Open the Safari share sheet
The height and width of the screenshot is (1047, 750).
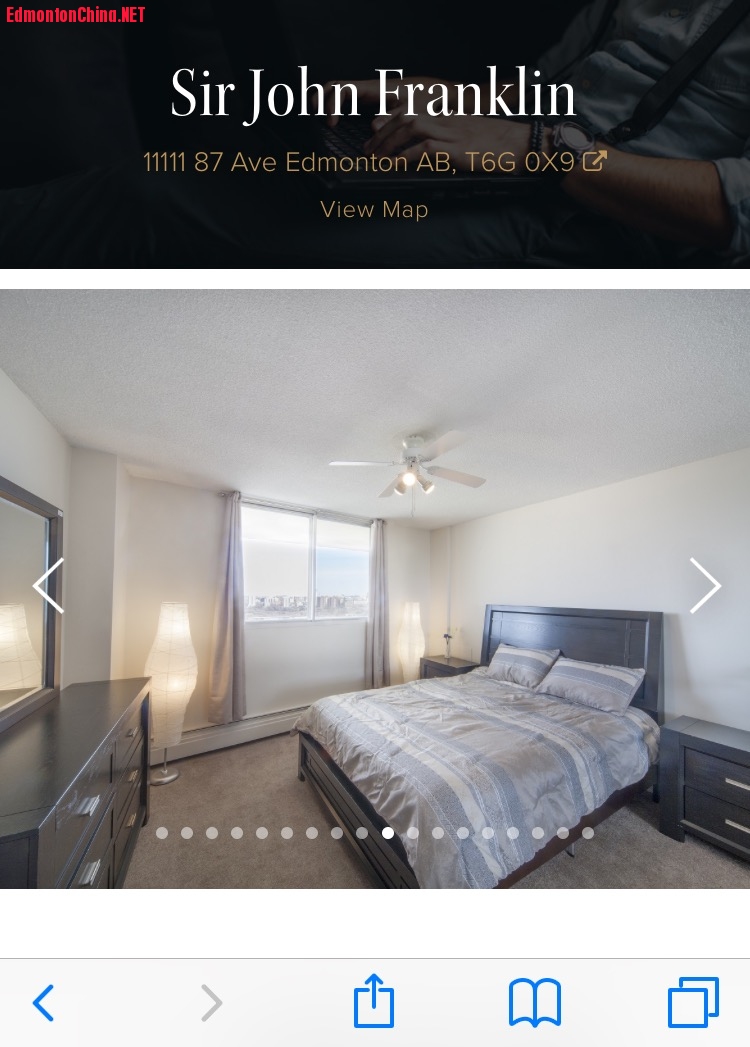[x=374, y=1002]
